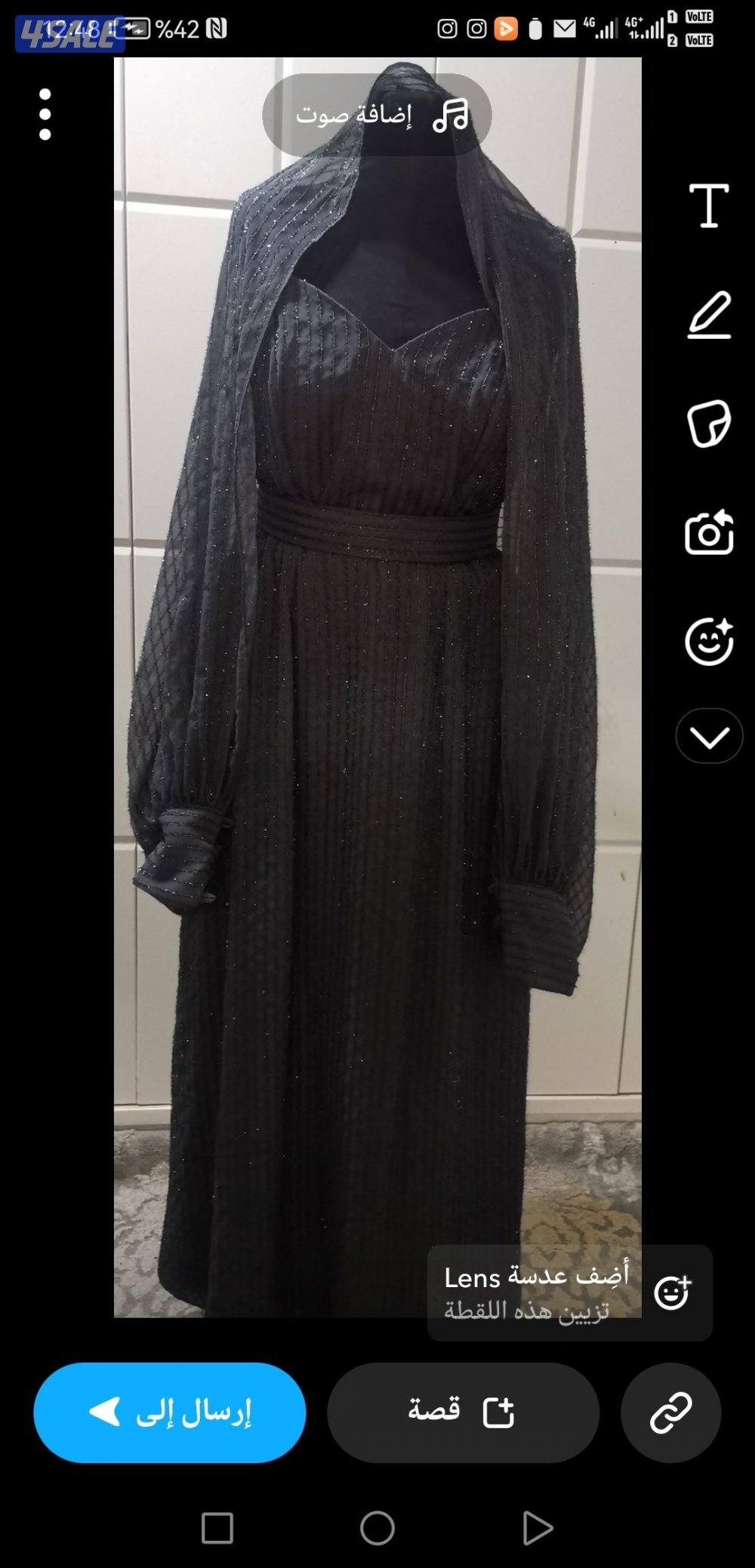Viewport: 755px width, 1568px height.
Task: Add sound to the snap
Action: tap(377, 115)
